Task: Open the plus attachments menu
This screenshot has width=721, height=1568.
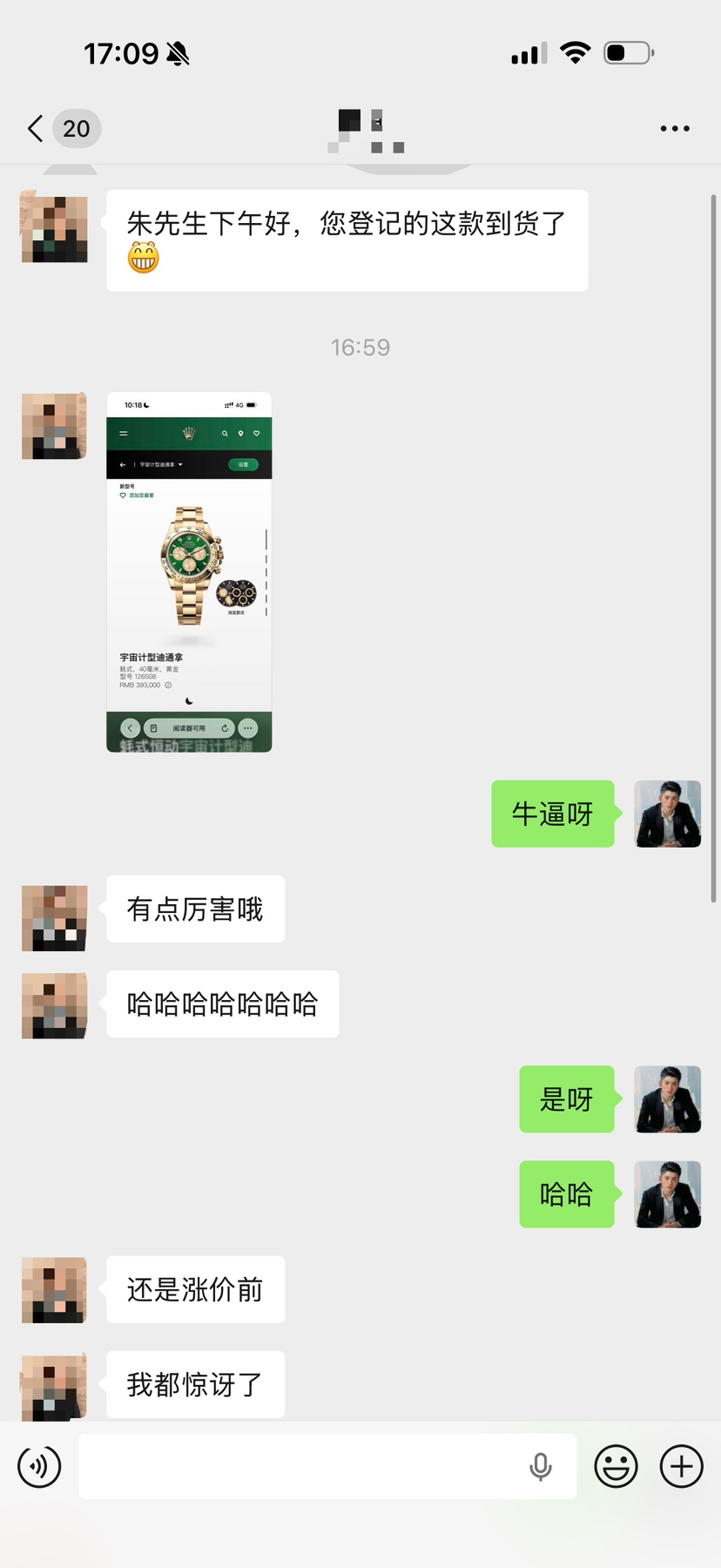Action: coord(682,1467)
